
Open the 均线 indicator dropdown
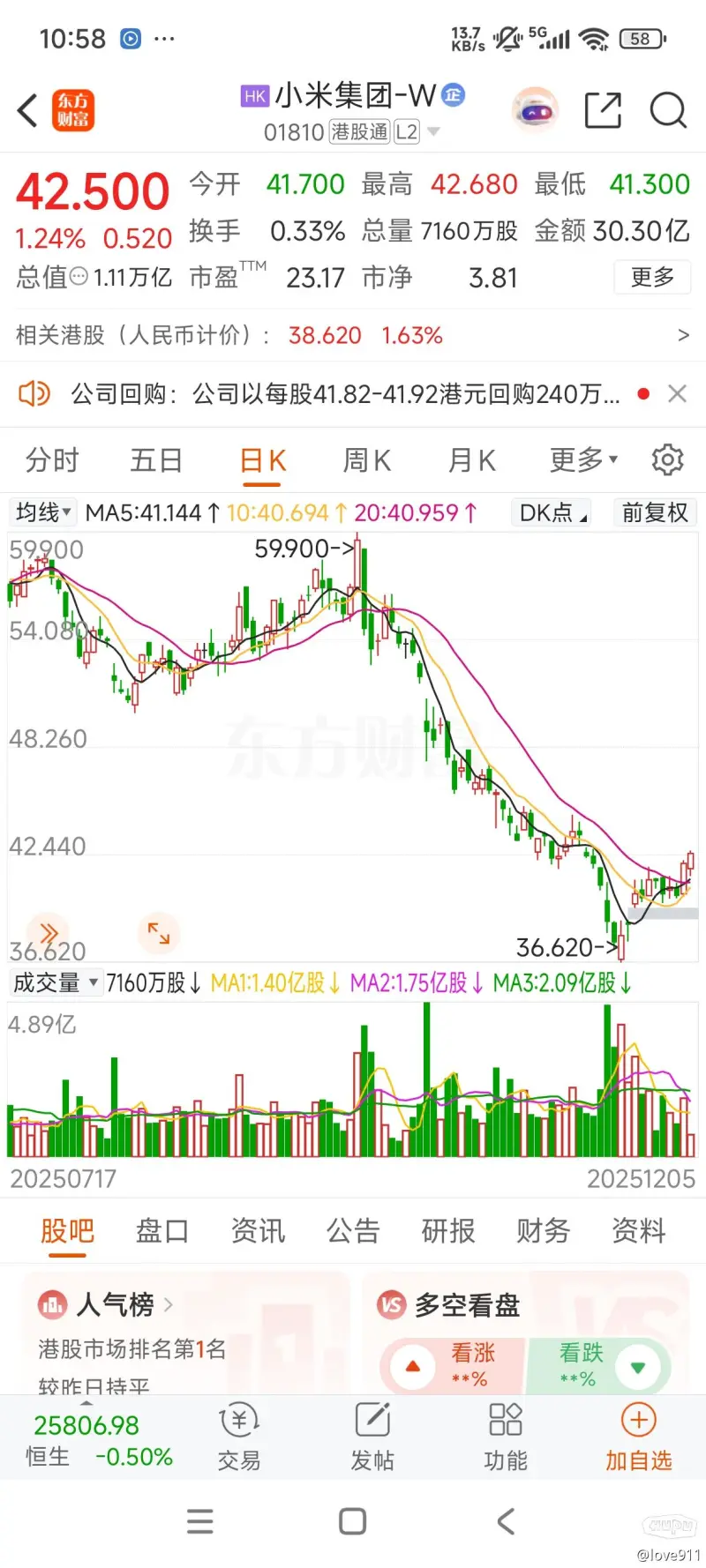click(42, 512)
